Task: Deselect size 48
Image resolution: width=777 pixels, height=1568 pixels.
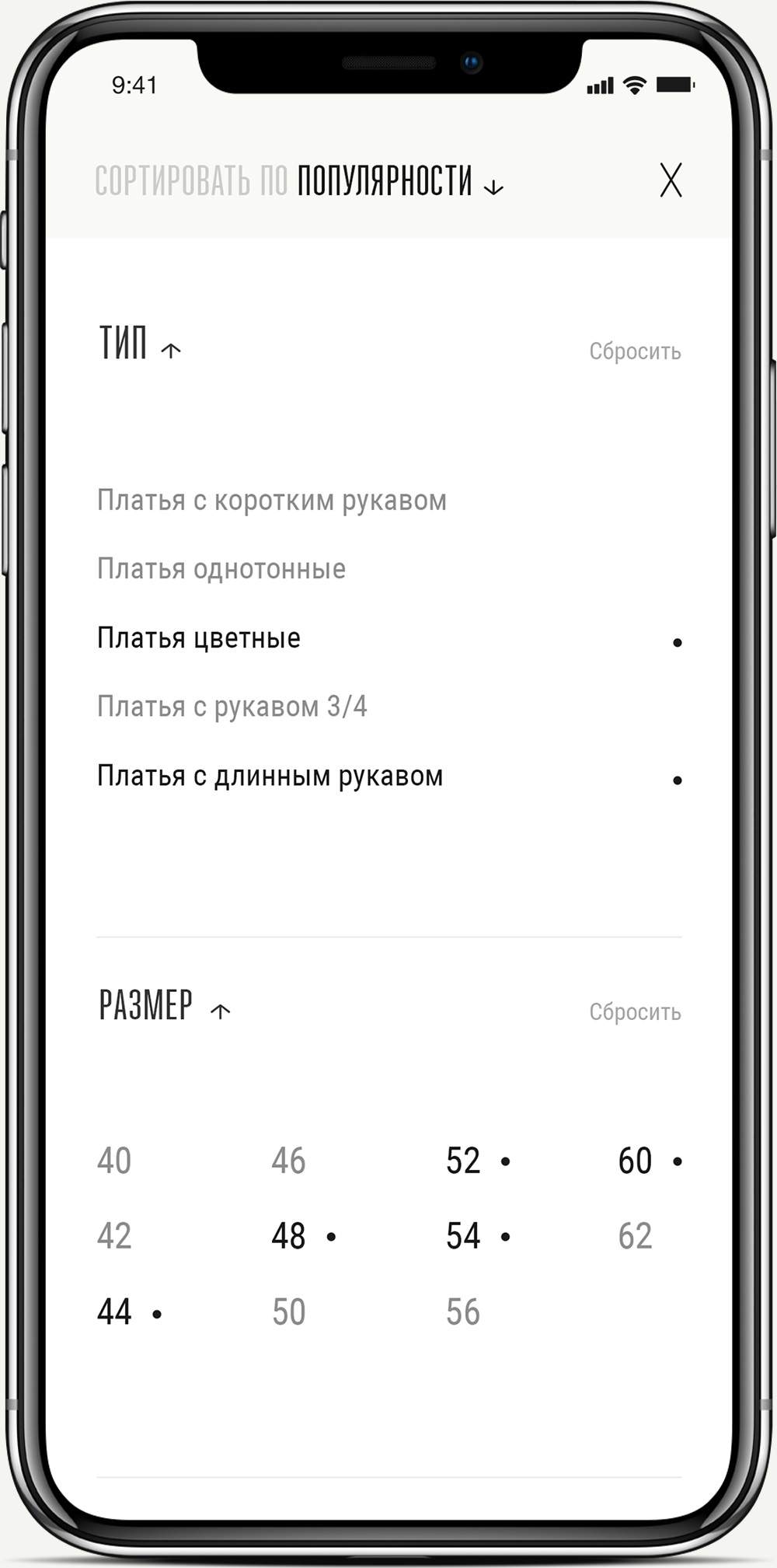Action: [x=288, y=1236]
